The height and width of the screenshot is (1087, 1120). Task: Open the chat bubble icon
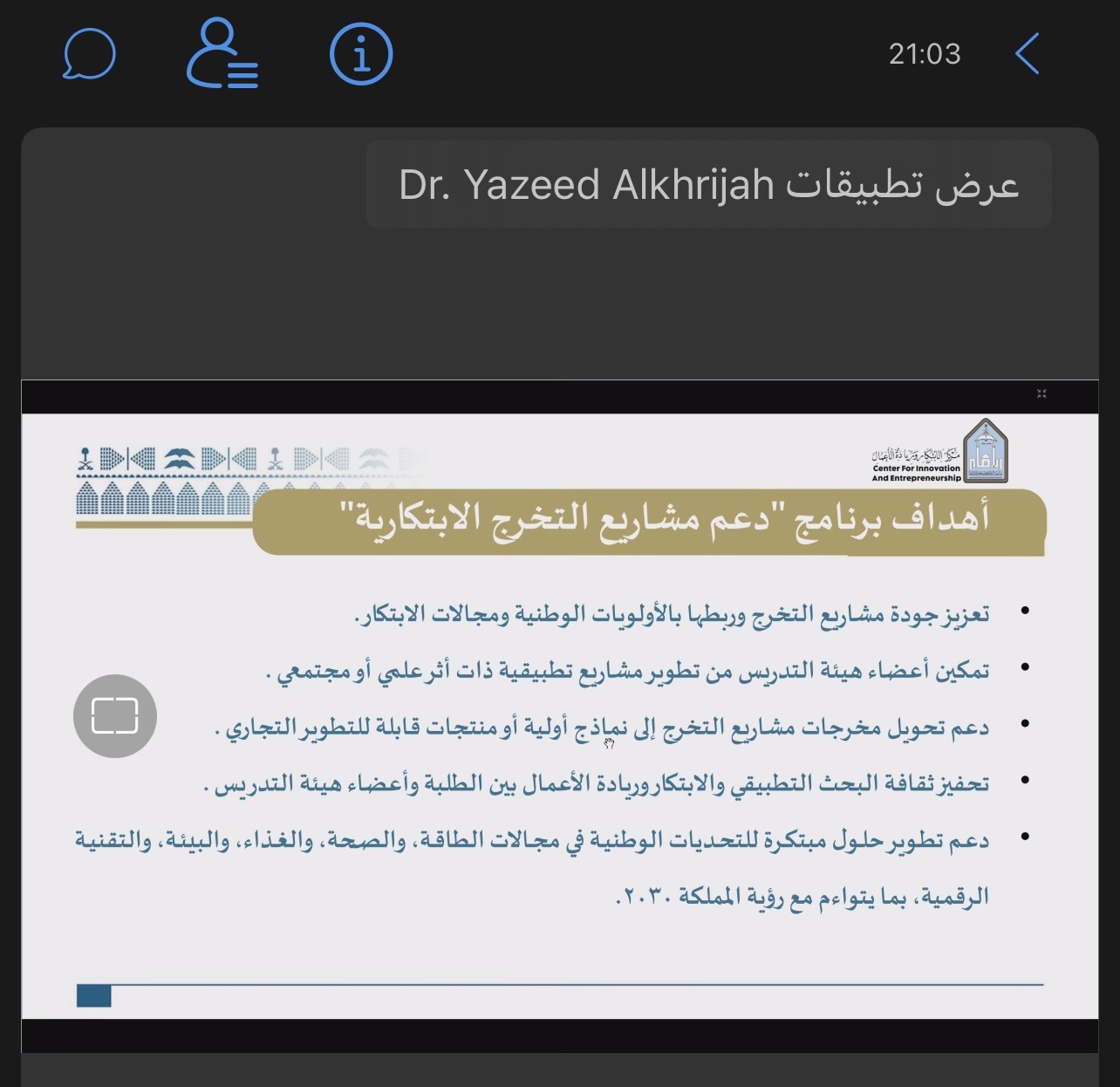pos(89,54)
